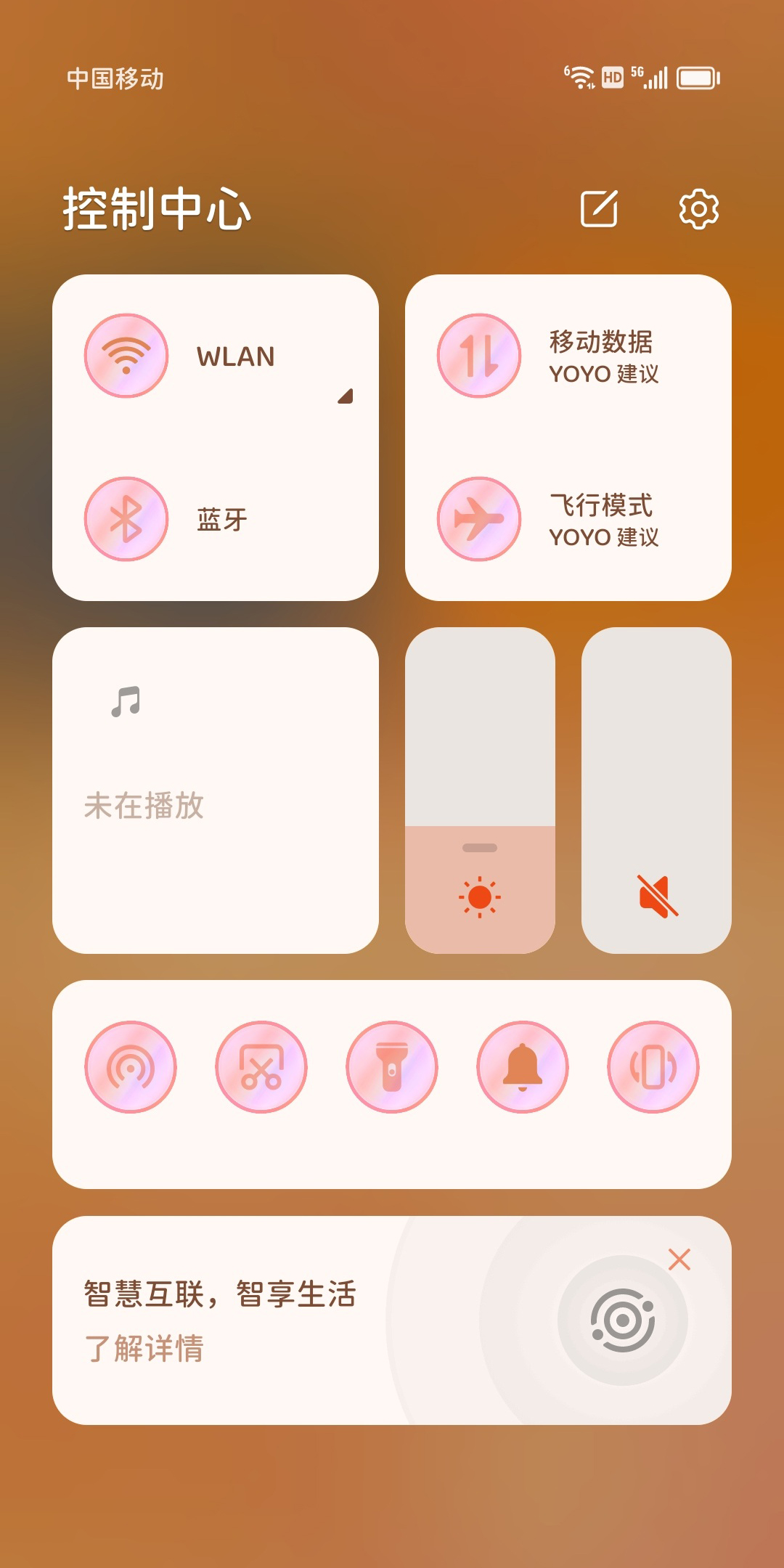Image resolution: width=784 pixels, height=1568 pixels.
Task: Tap the brightness slider
Action: tap(480, 790)
